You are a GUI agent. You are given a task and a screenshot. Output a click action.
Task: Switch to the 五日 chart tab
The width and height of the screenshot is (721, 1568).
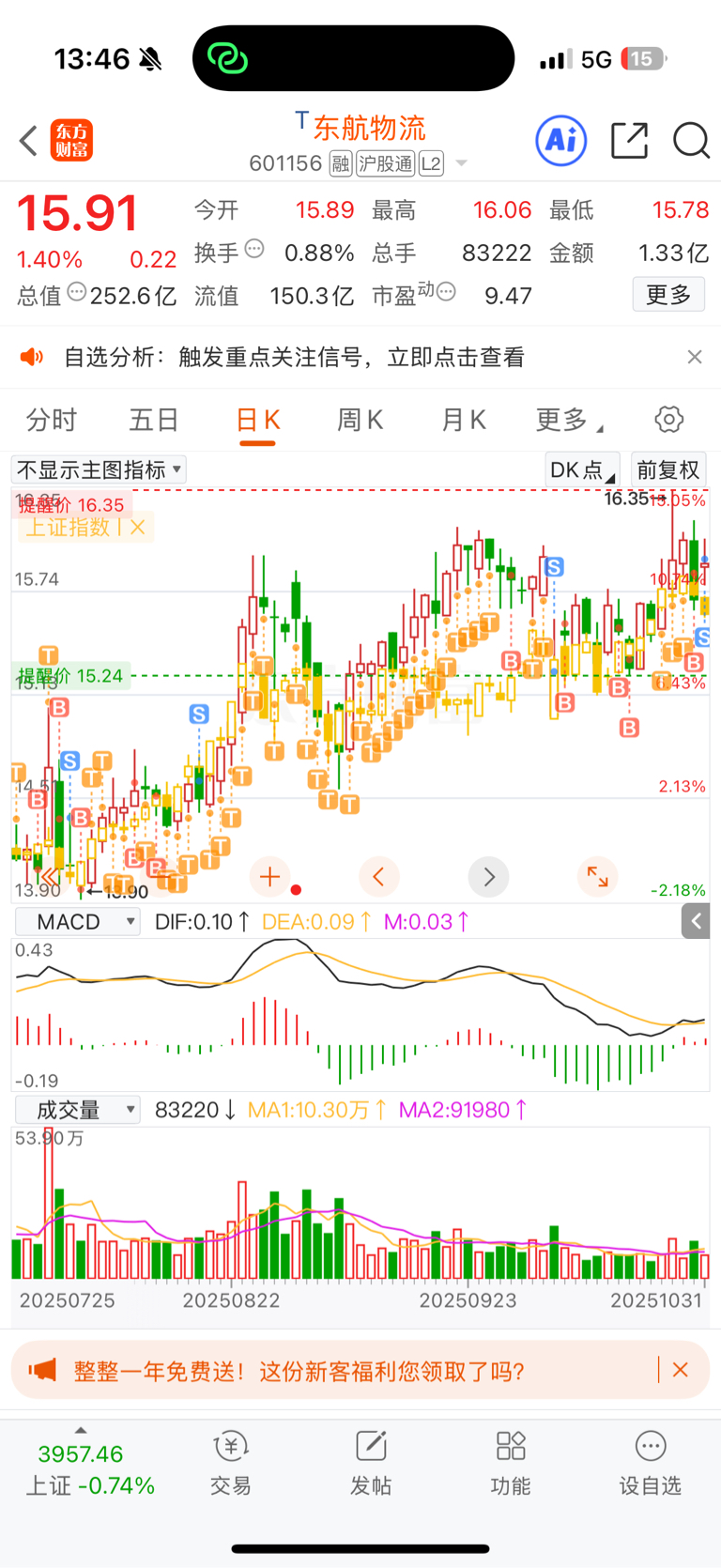(x=154, y=420)
